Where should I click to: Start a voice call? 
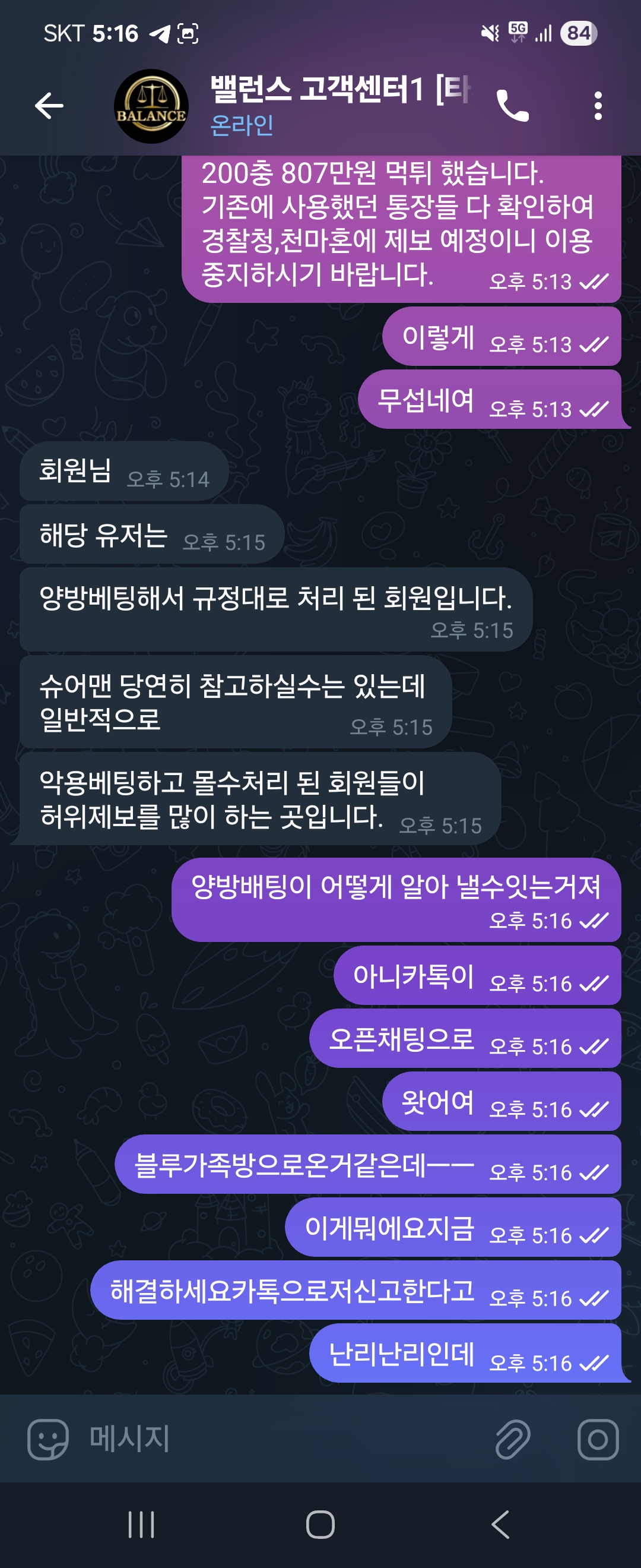pos(513,106)
